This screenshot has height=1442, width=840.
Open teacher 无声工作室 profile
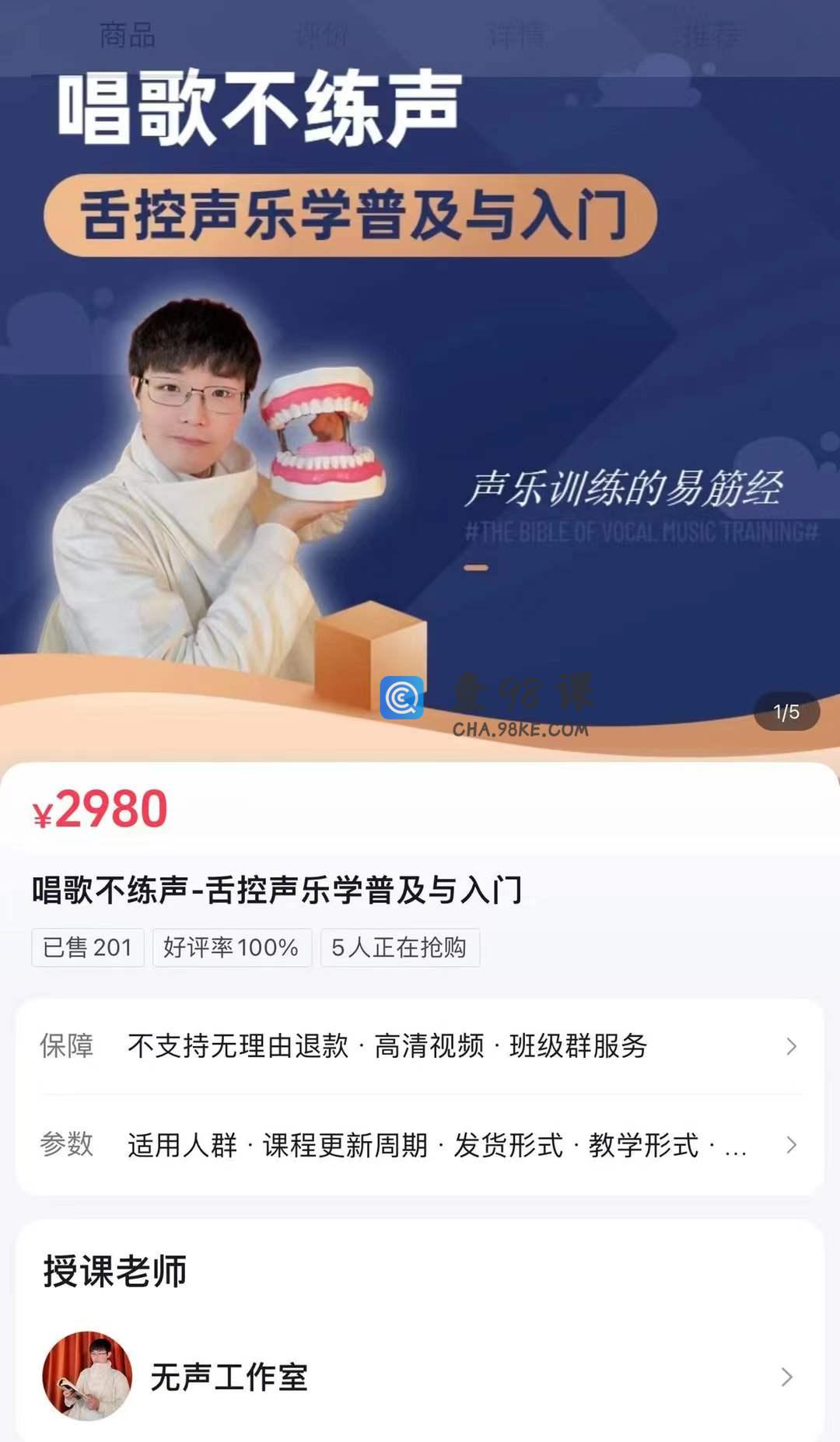pyautogui.click(x=420, y=1377)
